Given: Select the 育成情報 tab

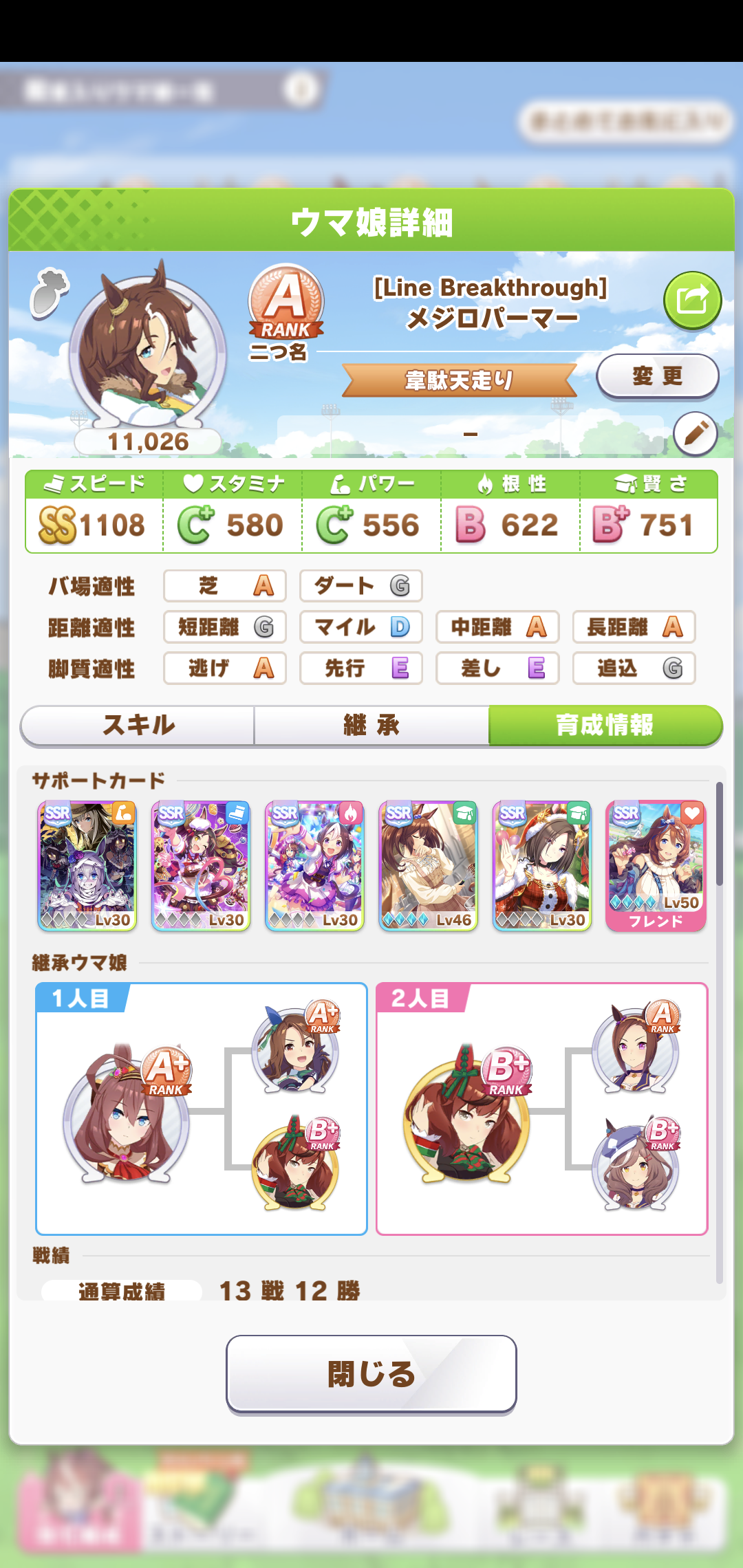Looking at the screenshot, I should [605, 725].
